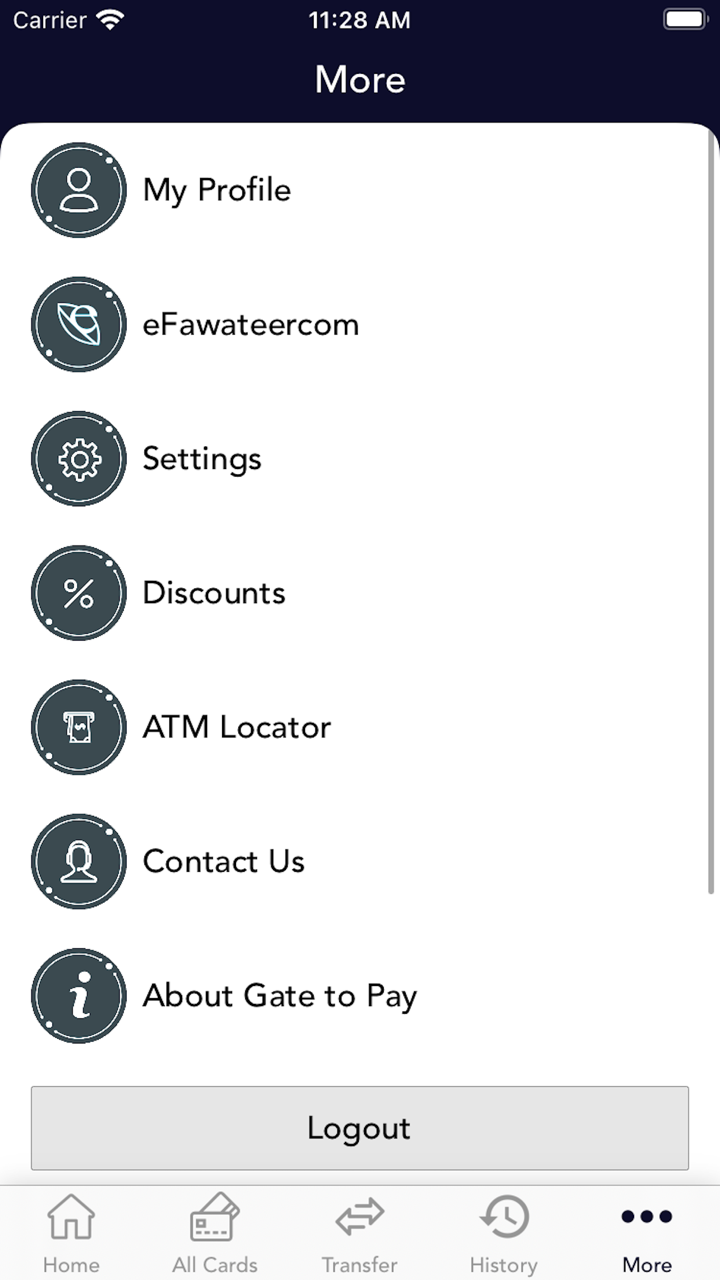Open the Contact Us page
The image size is (720, 1280).
tap(223, 861)
